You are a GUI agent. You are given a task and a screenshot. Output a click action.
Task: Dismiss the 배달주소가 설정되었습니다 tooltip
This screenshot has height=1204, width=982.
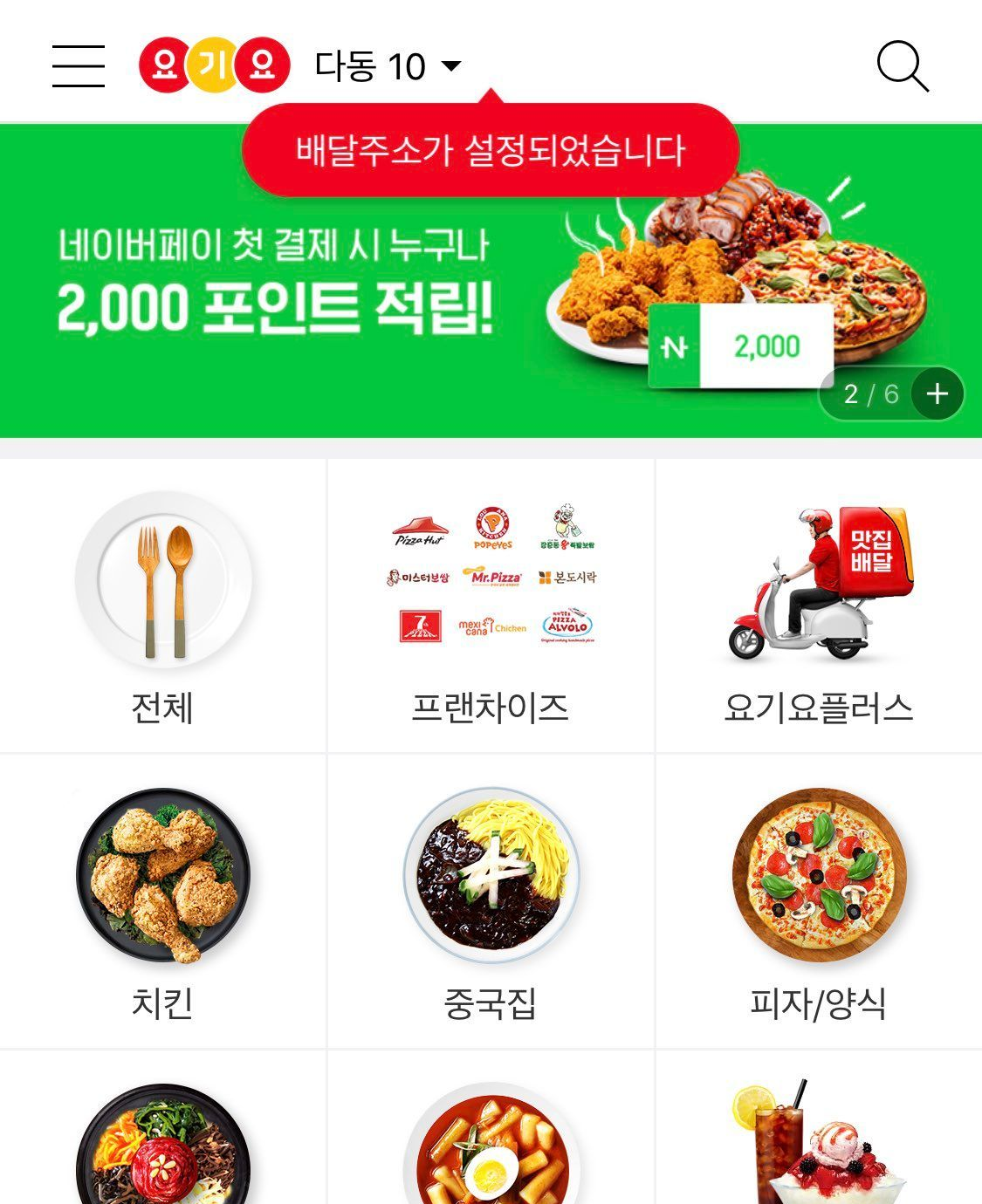click(491, 152)
